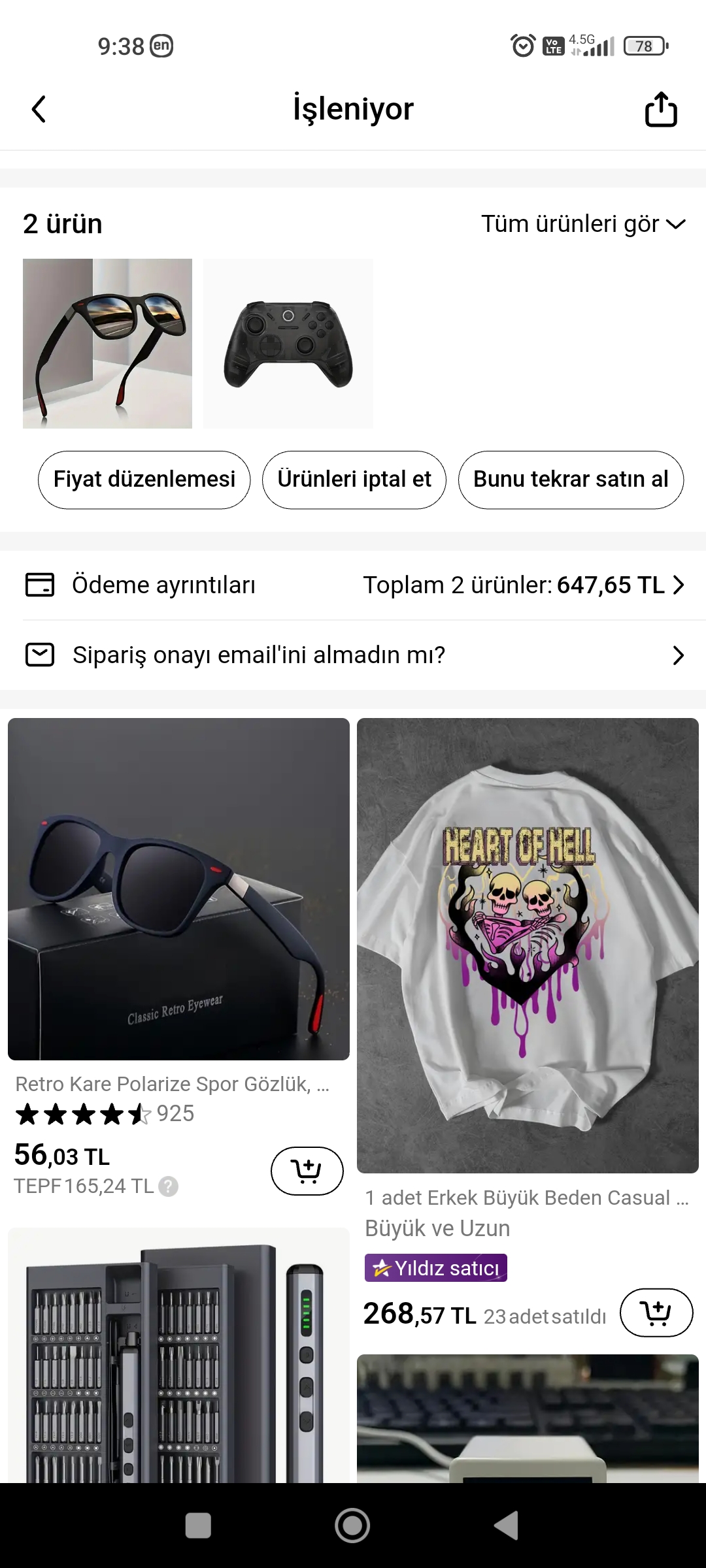The width and height of the screenshot is (706, 1568).
Task: Open the game controller item in the order
Action: (x=288, y=344)
